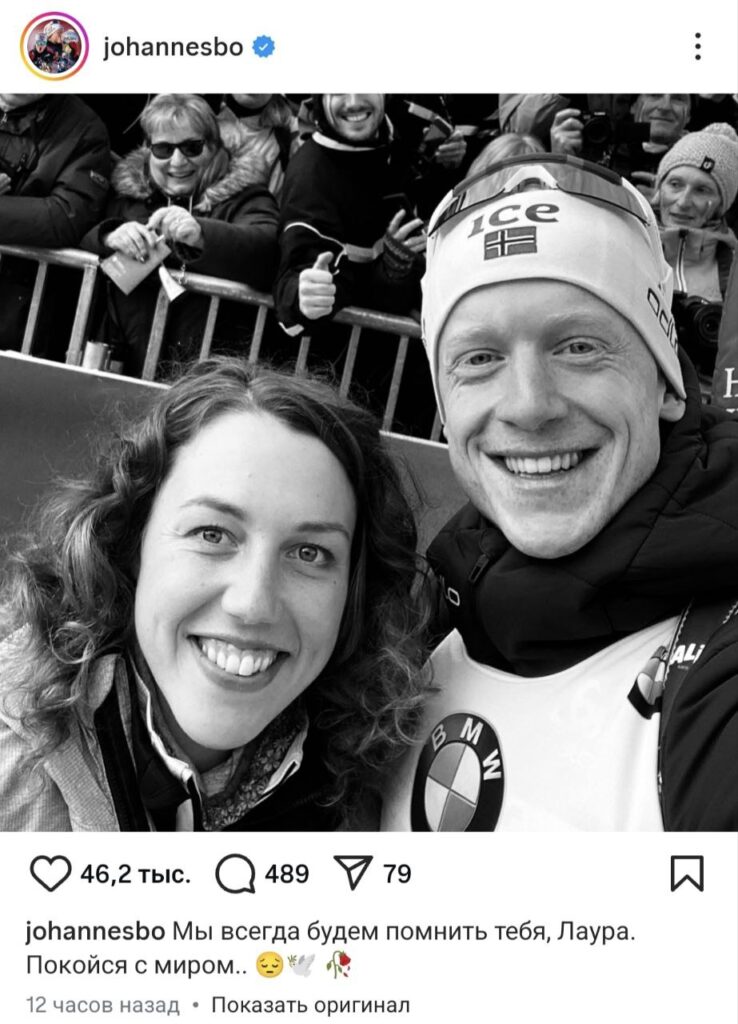
Task: Open the johannesbo username in the post header
Action: pyautogui.click(x=173, y=47)
